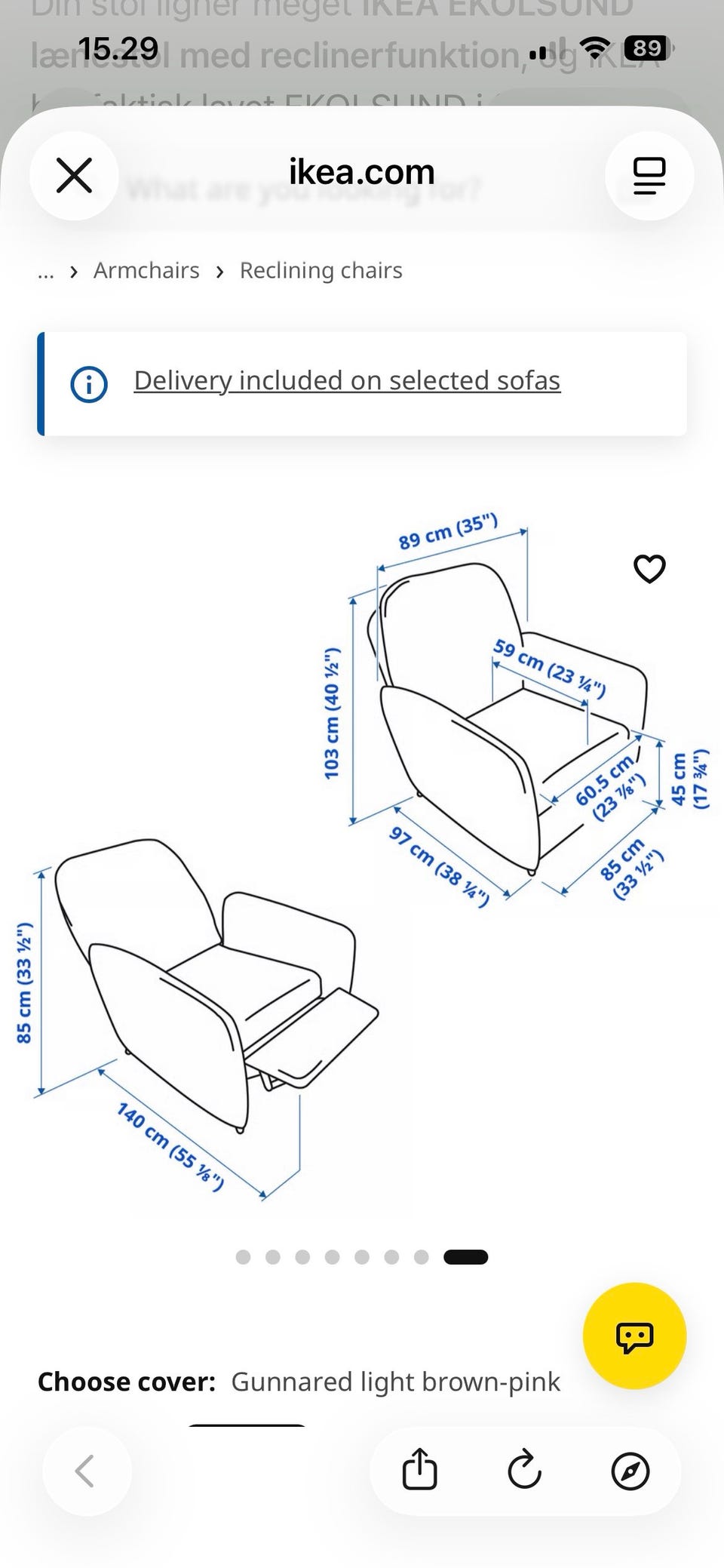Open Delivery included on selected sofas link
Viewport: 724px width, 1568px height.
click(347, 381)
